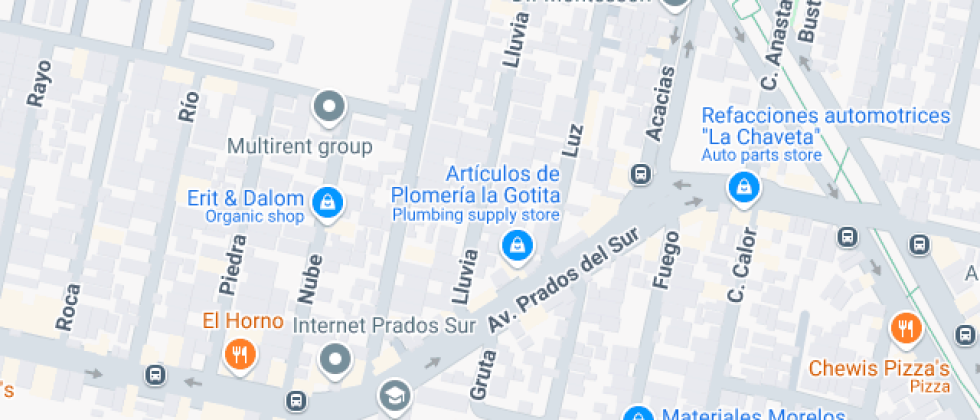View El Horno restaurant pin

coord(238,352)
